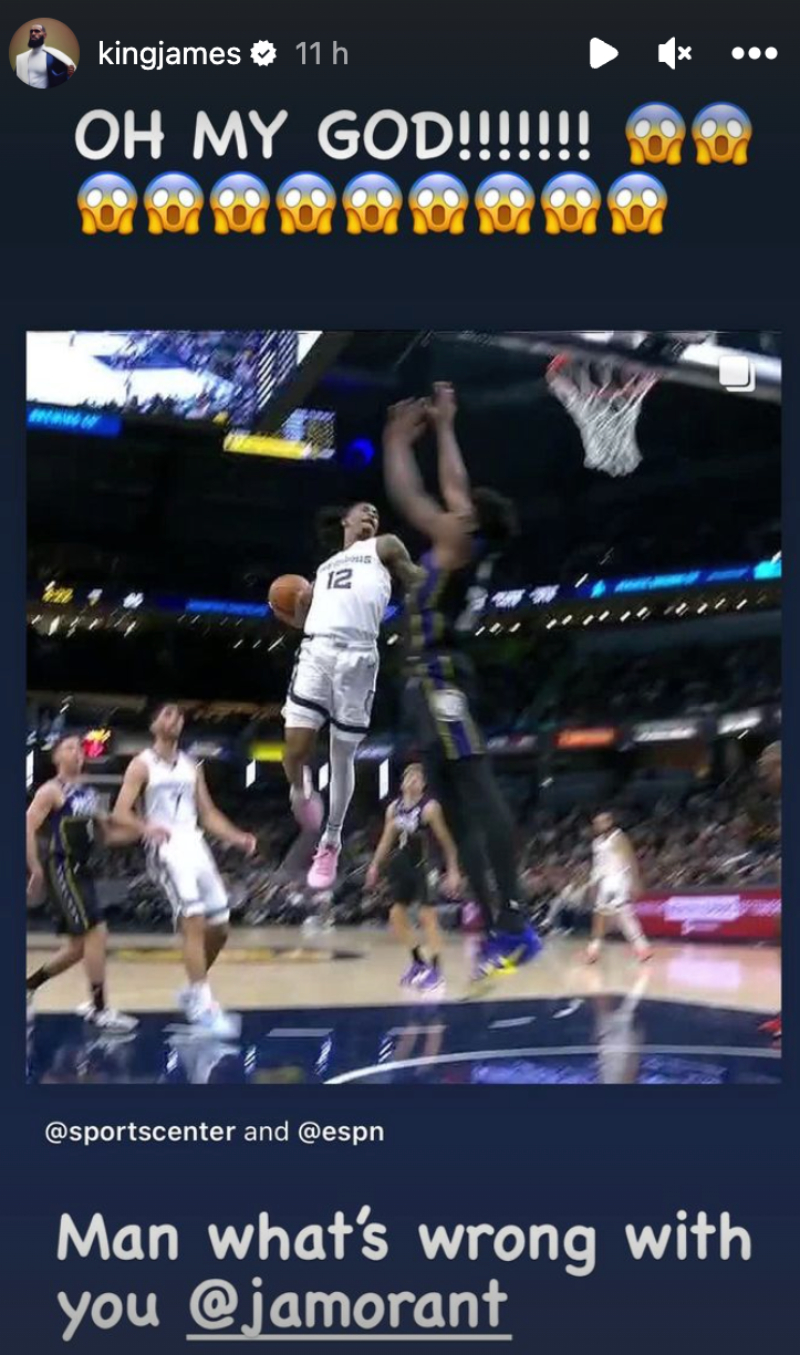Open the kingjames username link

pyautogui.click(x=169, y=53)
